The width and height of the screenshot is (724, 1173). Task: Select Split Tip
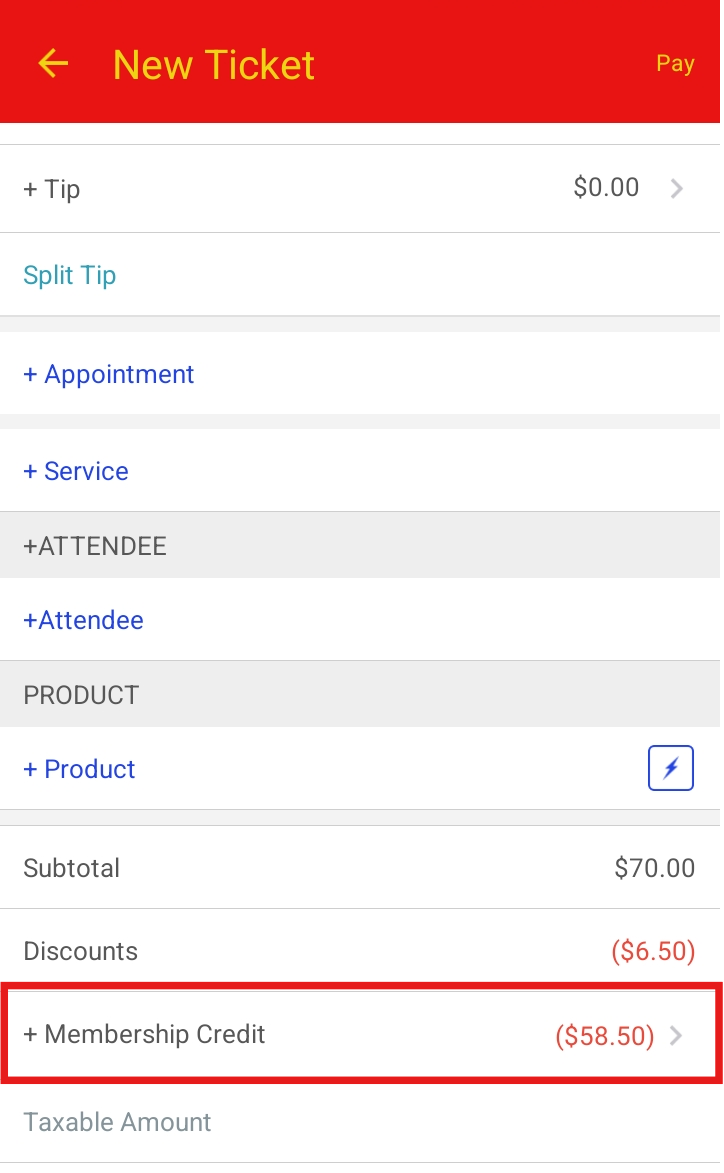(70, 275)
